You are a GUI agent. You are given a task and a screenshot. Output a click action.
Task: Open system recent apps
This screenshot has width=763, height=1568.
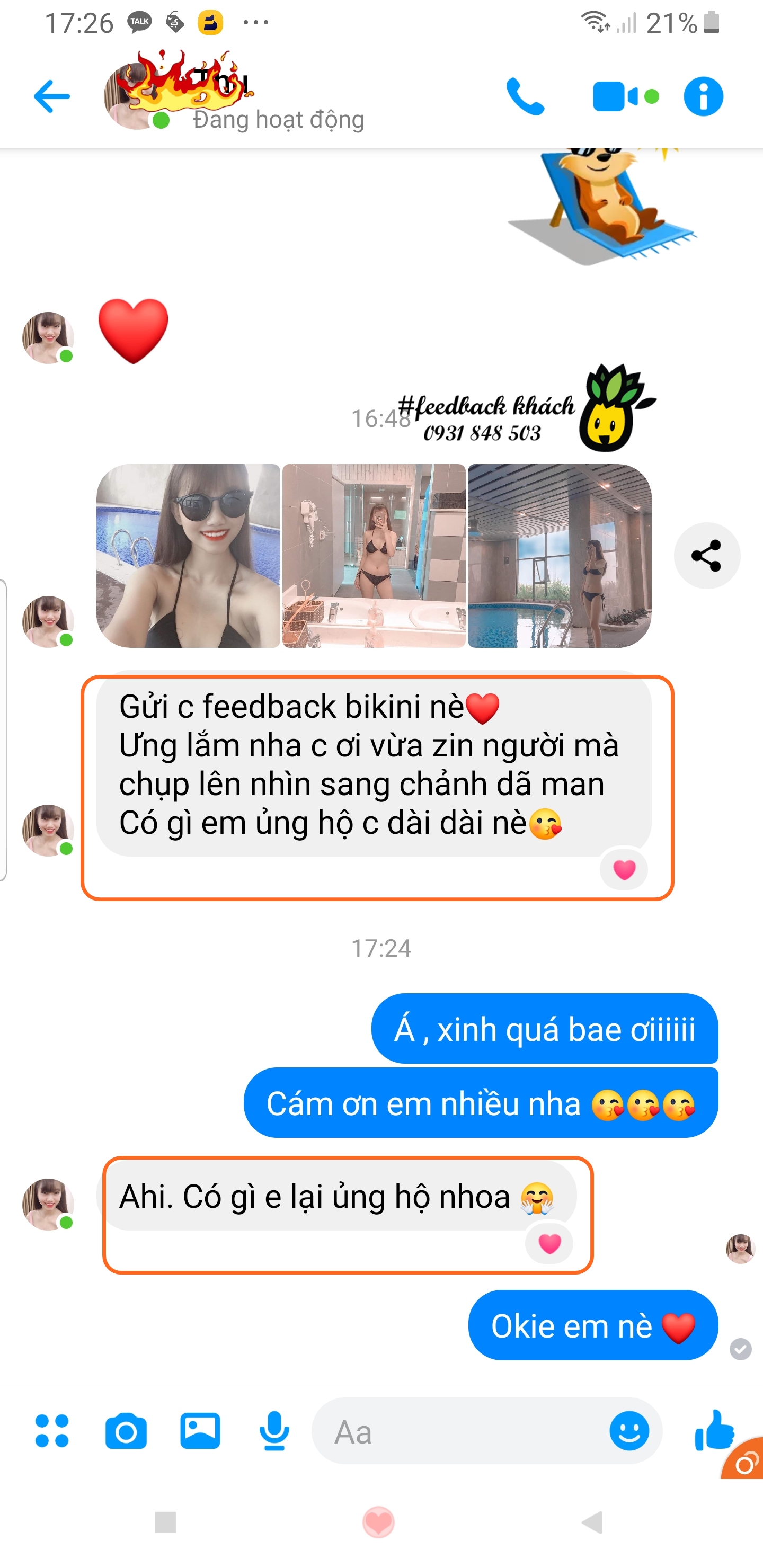(x=166, y=1522)
